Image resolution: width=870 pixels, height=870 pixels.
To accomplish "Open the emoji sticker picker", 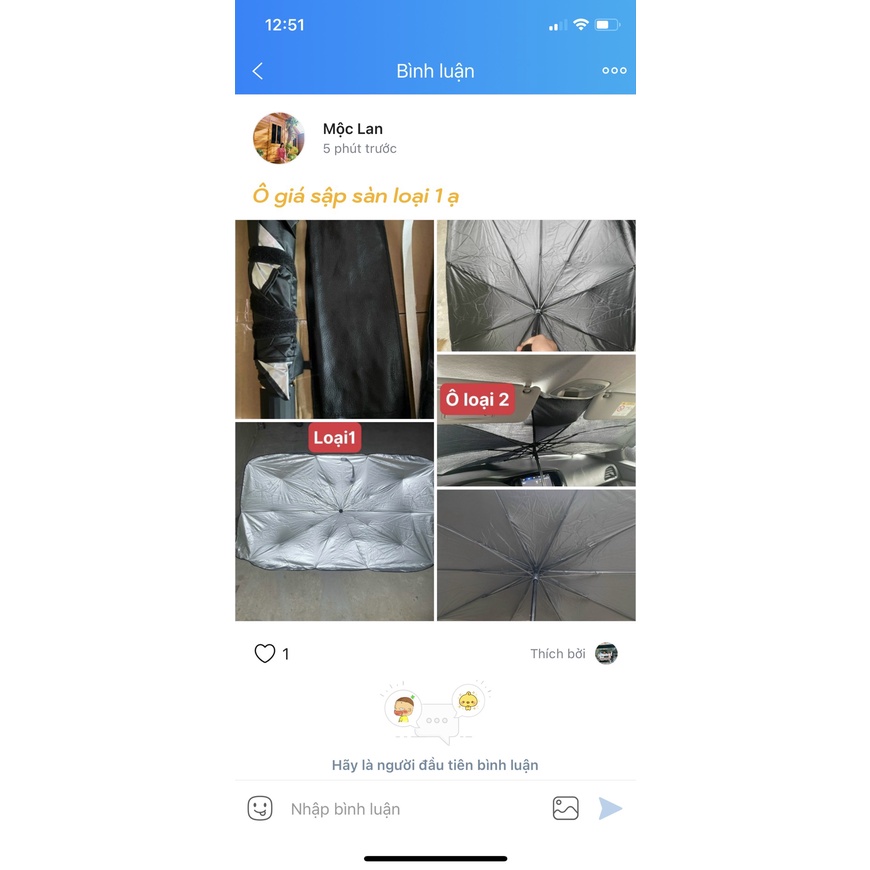I will click(x=260, y=808).
